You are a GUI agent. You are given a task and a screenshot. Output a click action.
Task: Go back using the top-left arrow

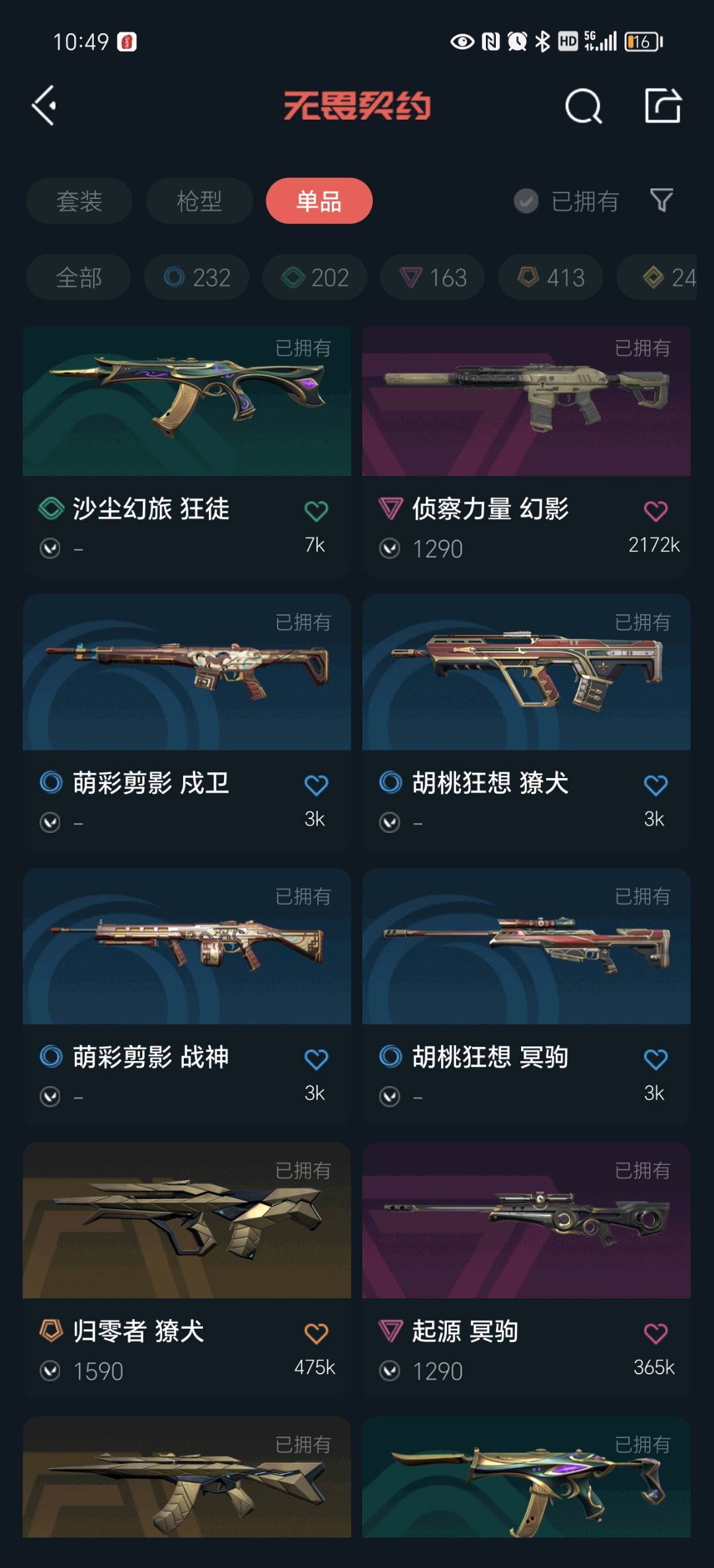(x=45, y=106)
